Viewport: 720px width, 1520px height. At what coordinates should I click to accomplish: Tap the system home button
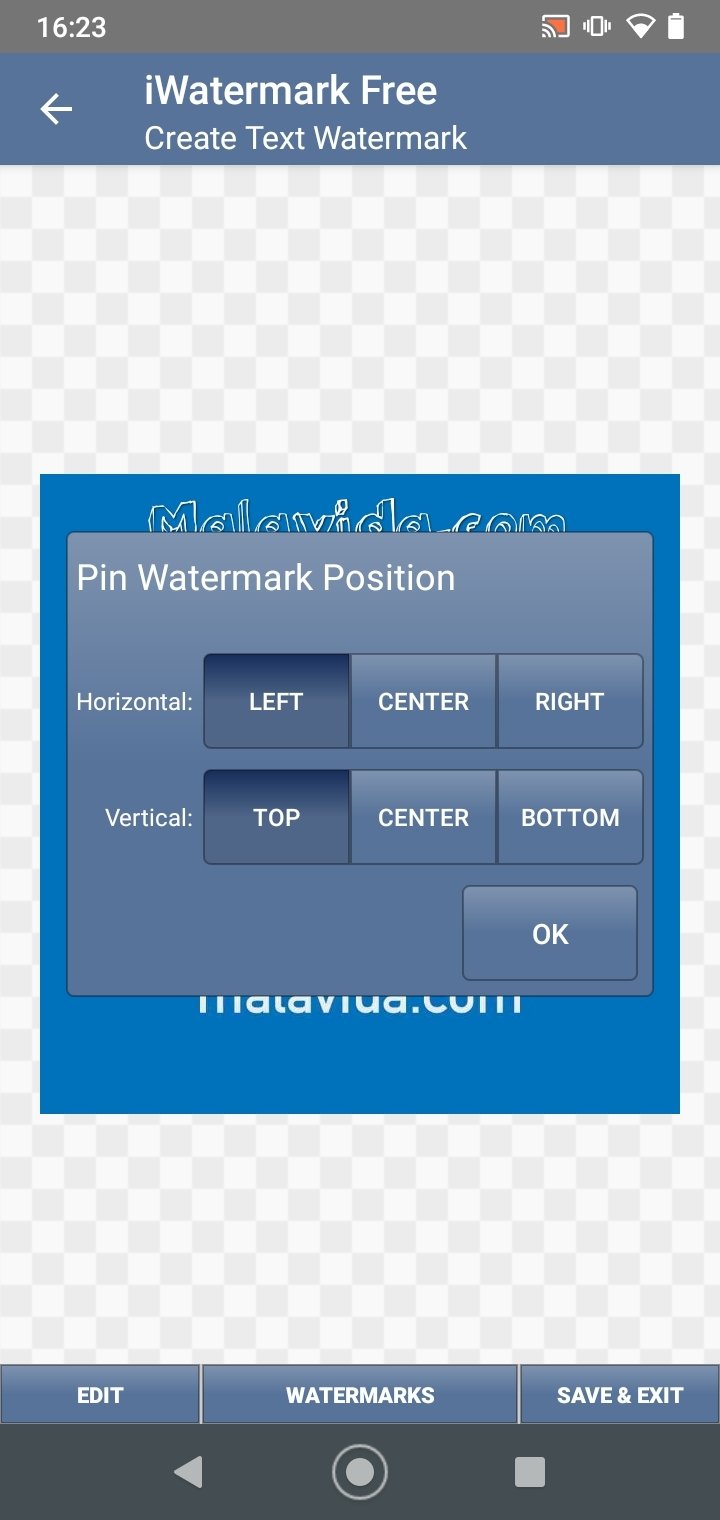(360, 1472)
